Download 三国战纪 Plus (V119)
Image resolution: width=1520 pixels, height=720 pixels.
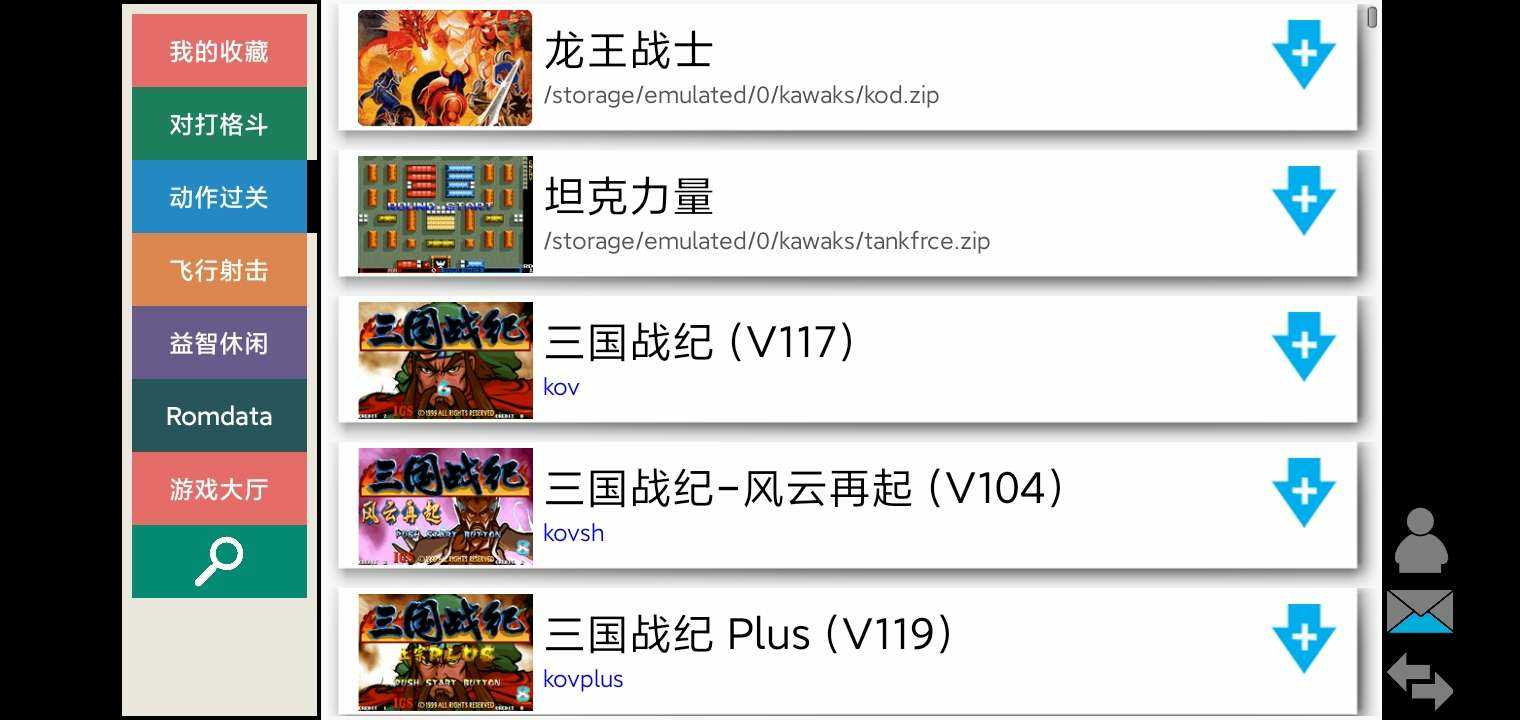1303,639
